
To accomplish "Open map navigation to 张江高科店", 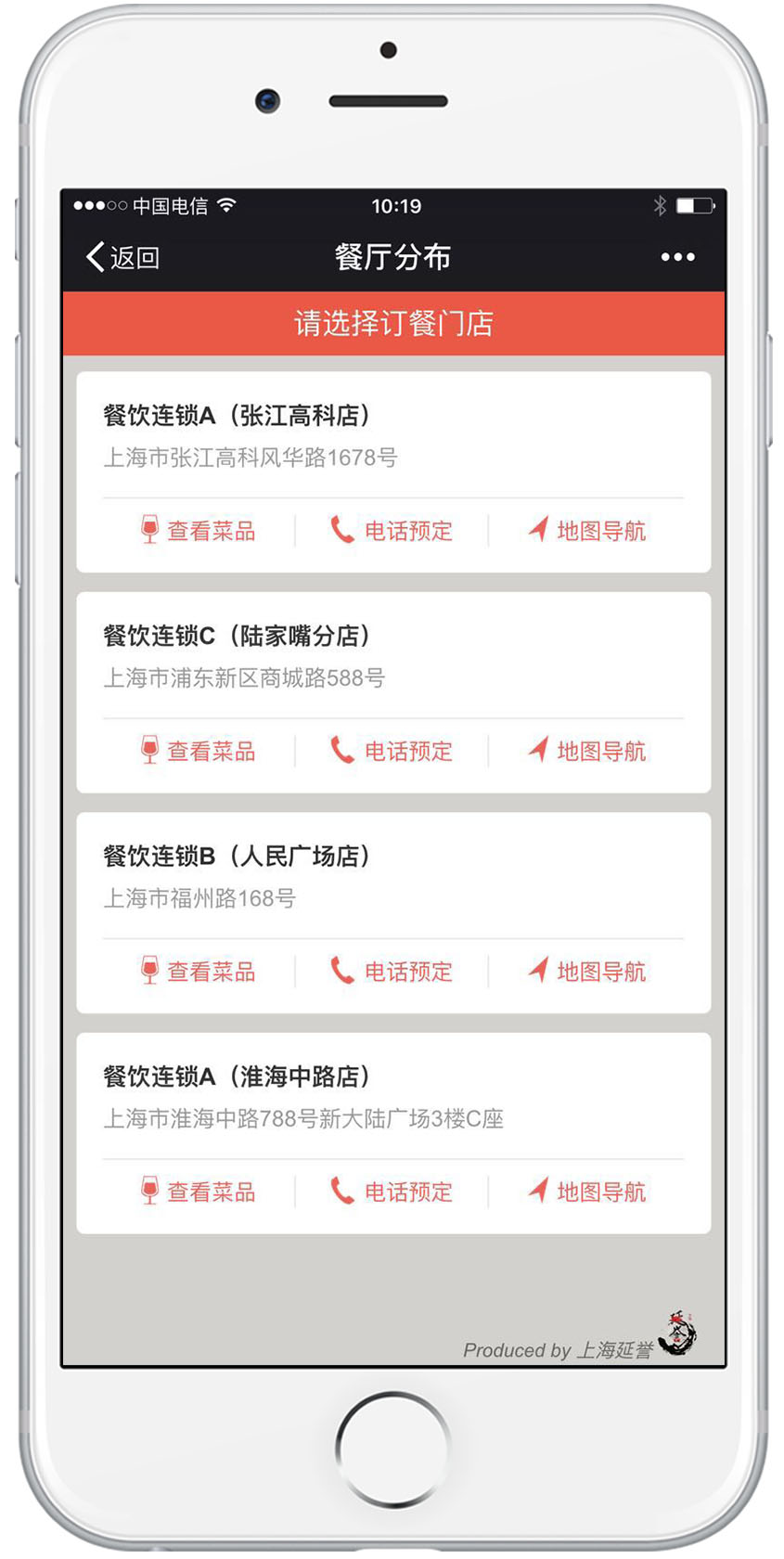I will (x=586, y=531).
